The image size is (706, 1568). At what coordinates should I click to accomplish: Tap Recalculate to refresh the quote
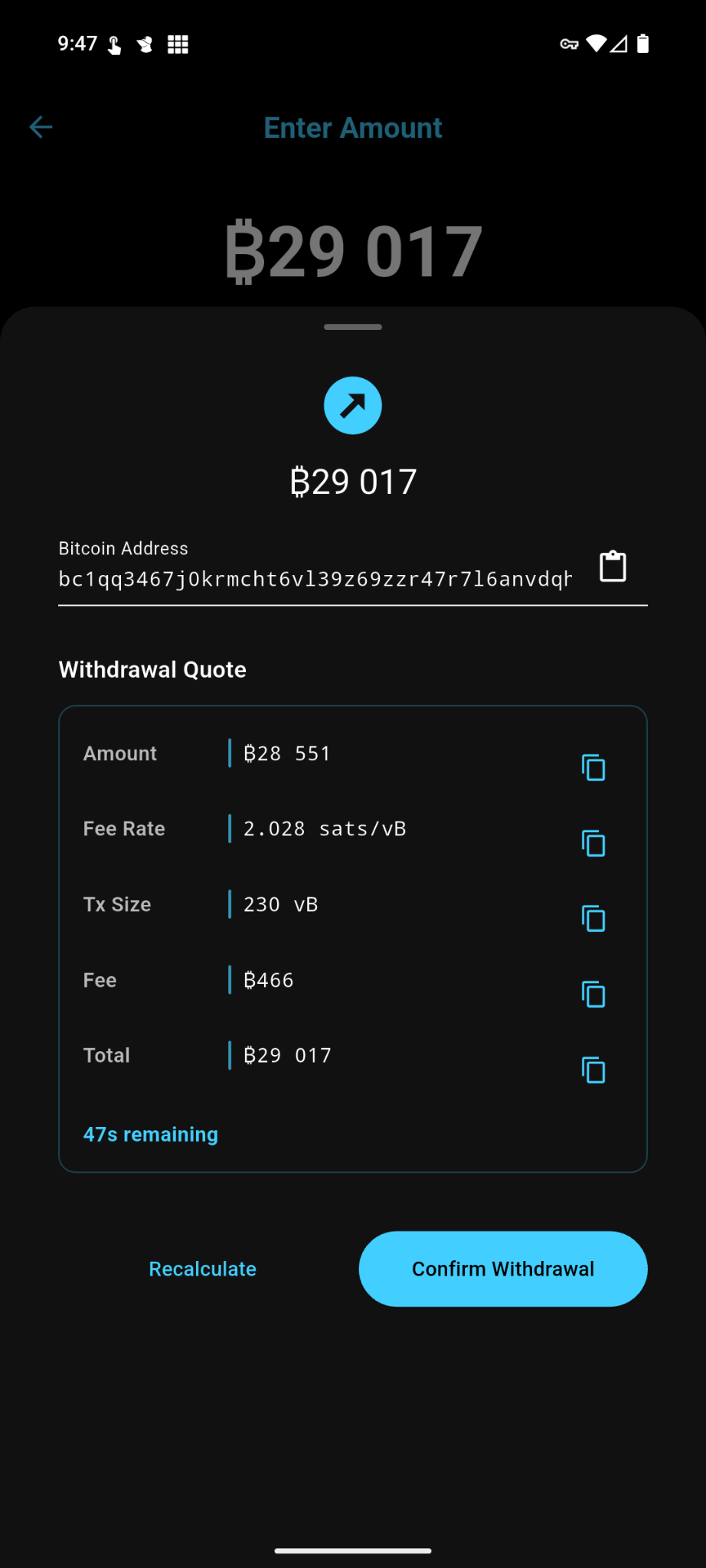tap(202, 1269)
